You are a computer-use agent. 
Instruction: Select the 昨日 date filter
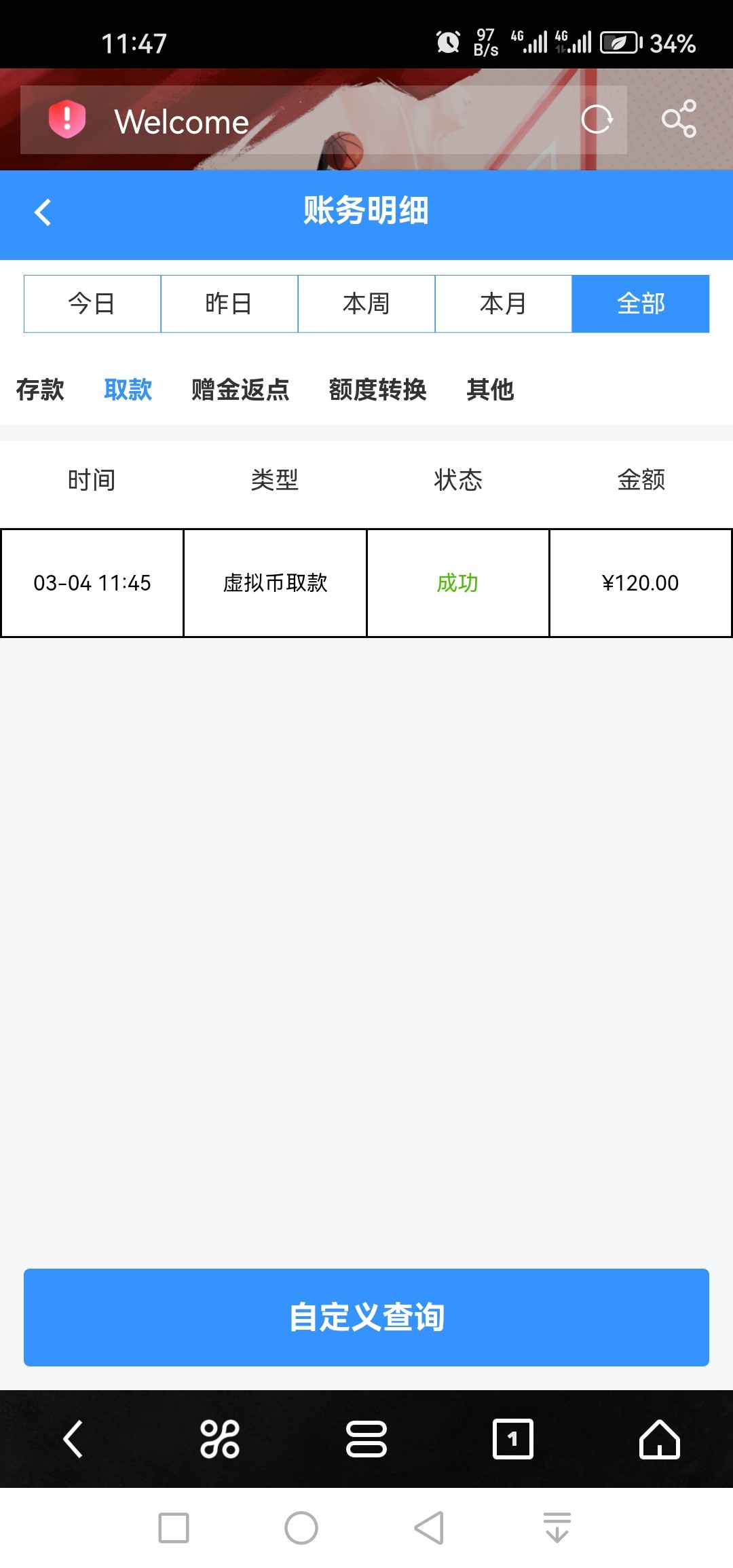[229, 303]
